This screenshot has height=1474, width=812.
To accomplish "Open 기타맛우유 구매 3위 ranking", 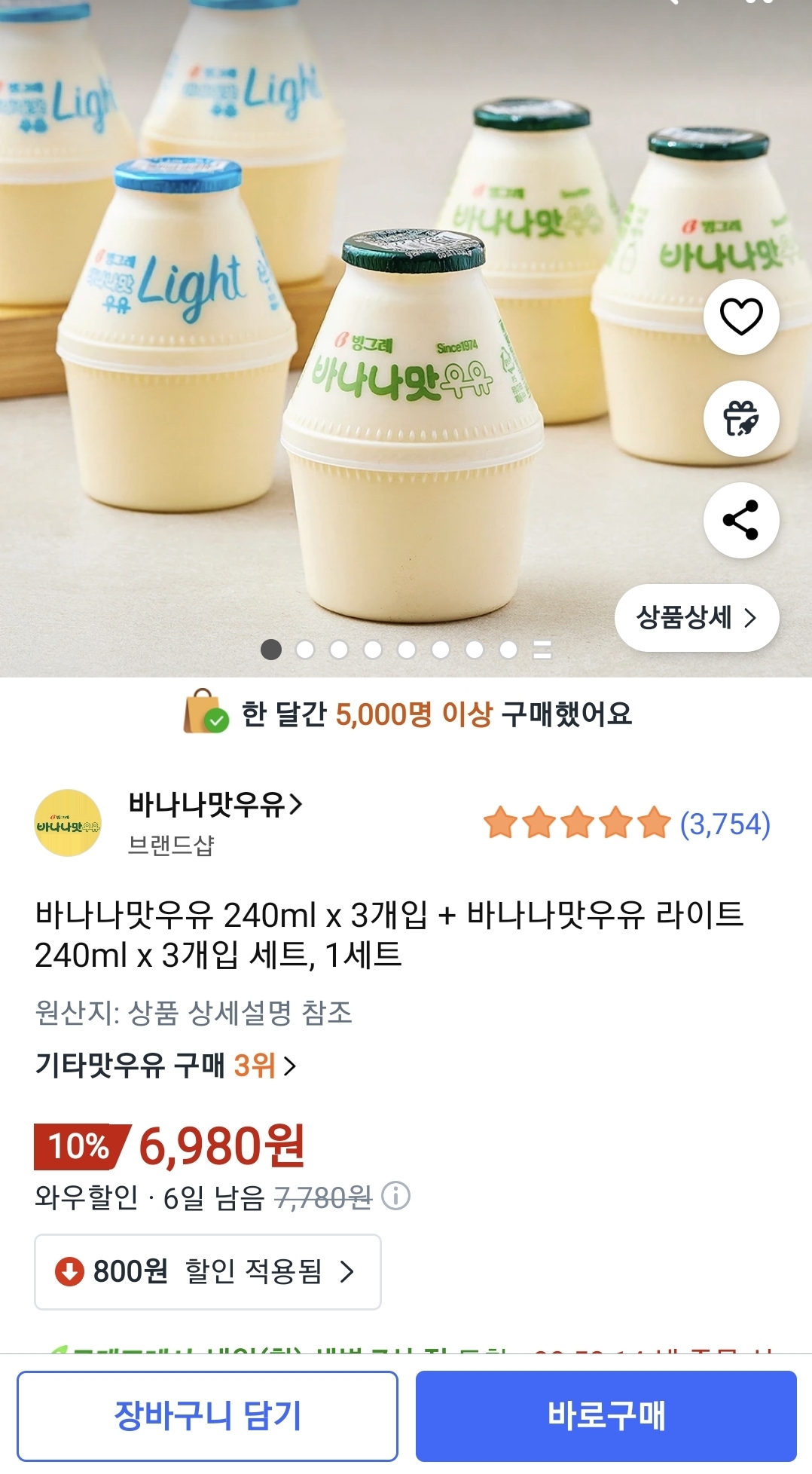I will tap(166, 1066).
